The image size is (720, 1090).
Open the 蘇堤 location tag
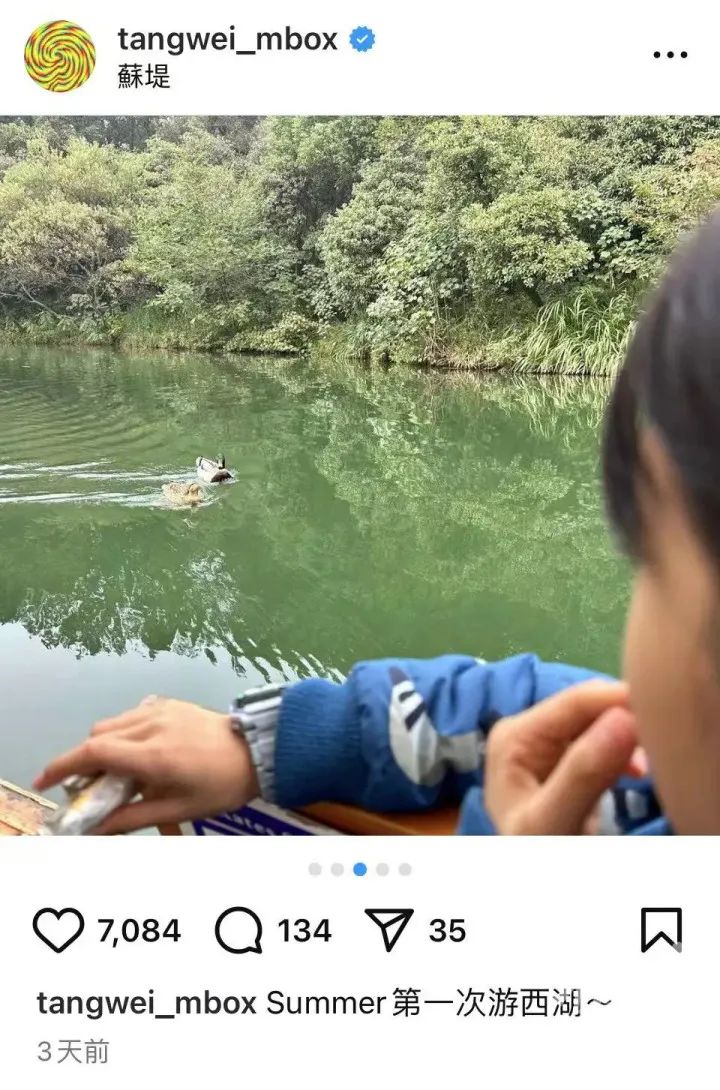pyautogui.click(x=144, y=77)
